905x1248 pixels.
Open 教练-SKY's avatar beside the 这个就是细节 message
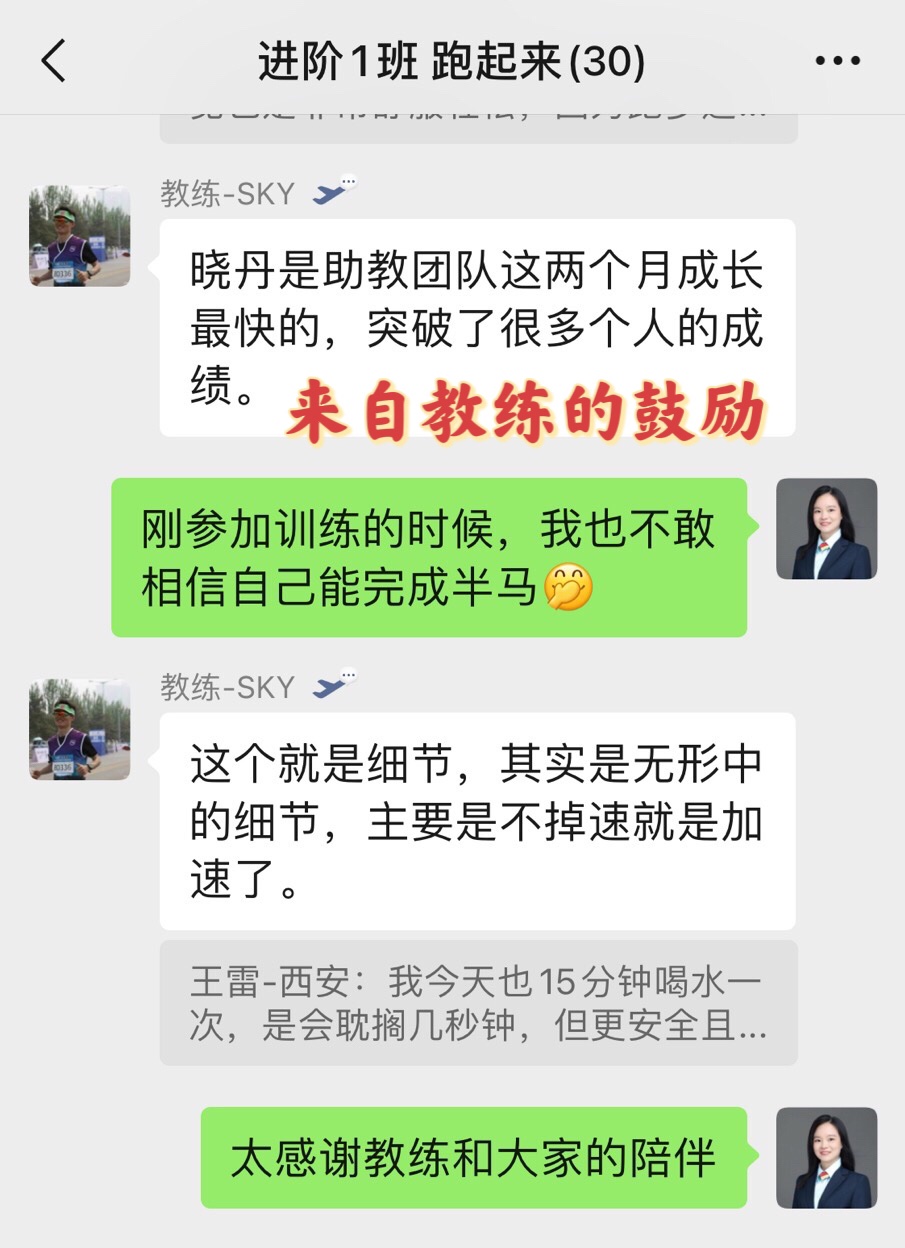(80, 730)
